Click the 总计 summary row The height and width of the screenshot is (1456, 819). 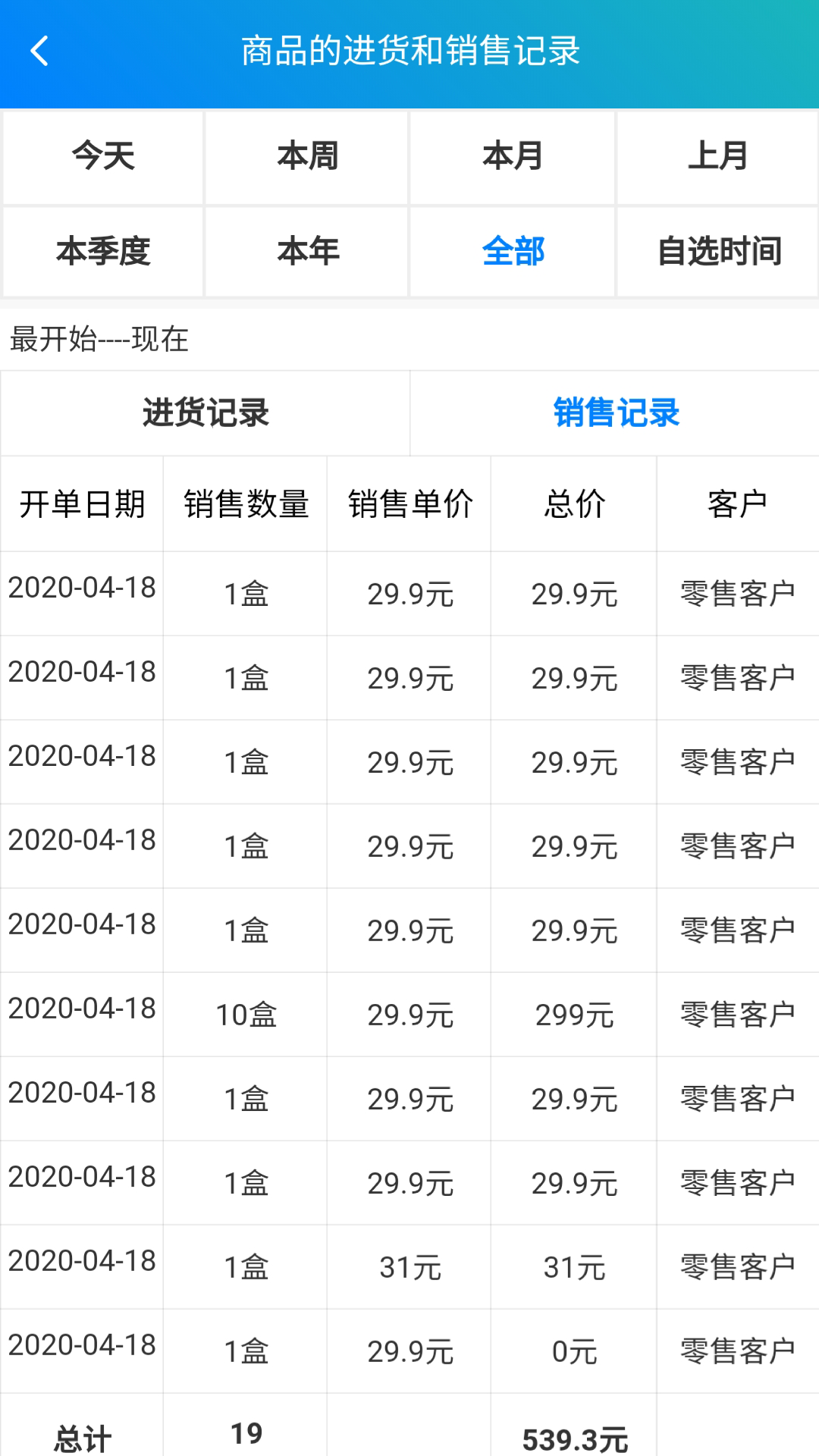tap(81, 1429)
